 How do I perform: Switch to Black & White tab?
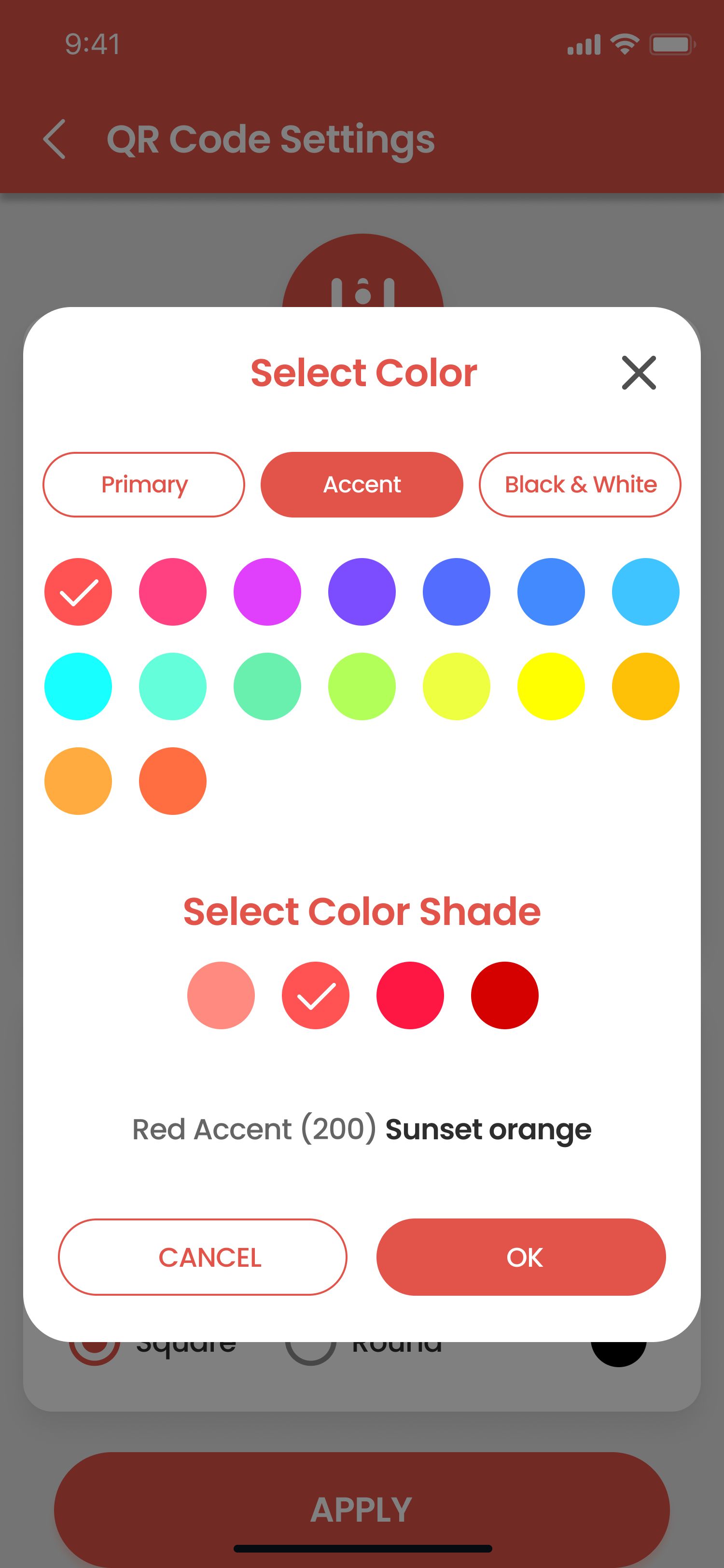579,485
